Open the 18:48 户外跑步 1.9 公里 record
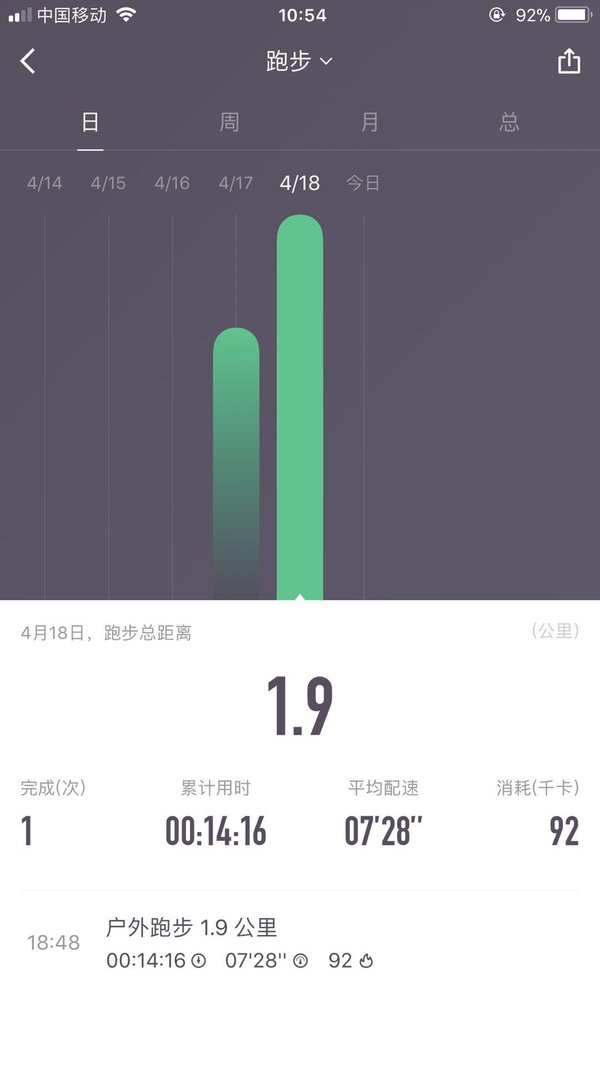Viewport: 600px width, 1067px height. (x=300, y=943)
